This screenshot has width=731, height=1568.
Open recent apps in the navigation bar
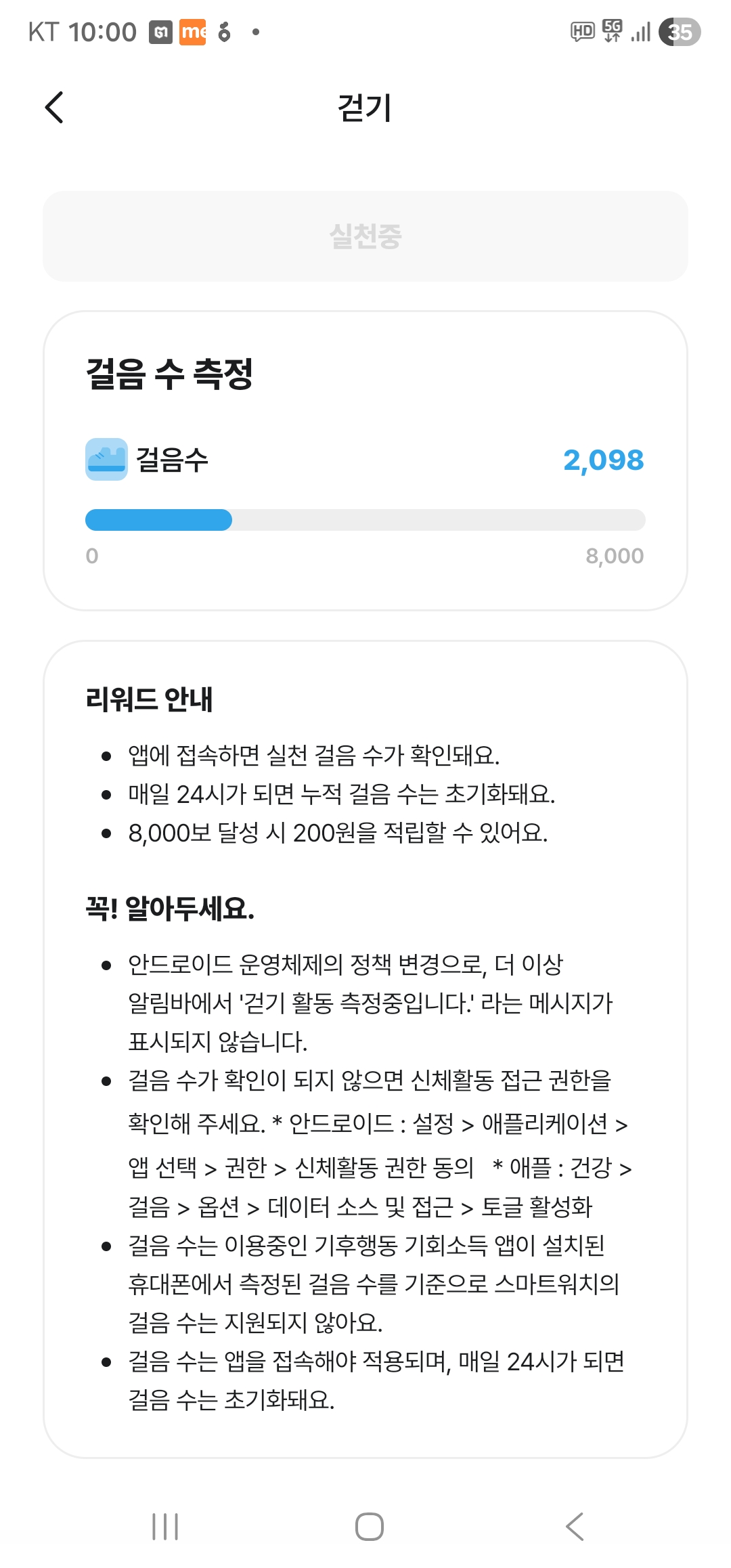(165, 1526)
